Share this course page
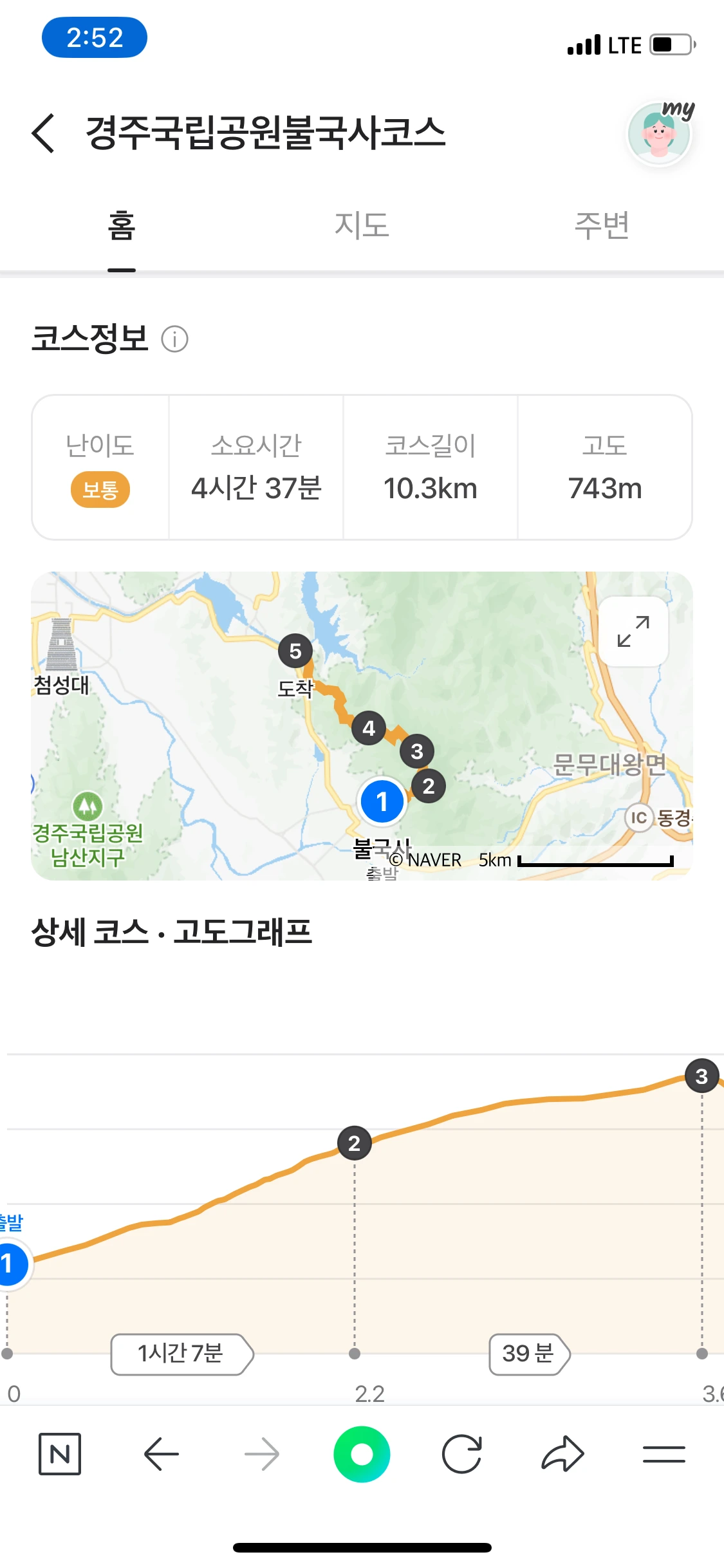The width and height of the screenshot is (724, 1568). (562, 1454)
